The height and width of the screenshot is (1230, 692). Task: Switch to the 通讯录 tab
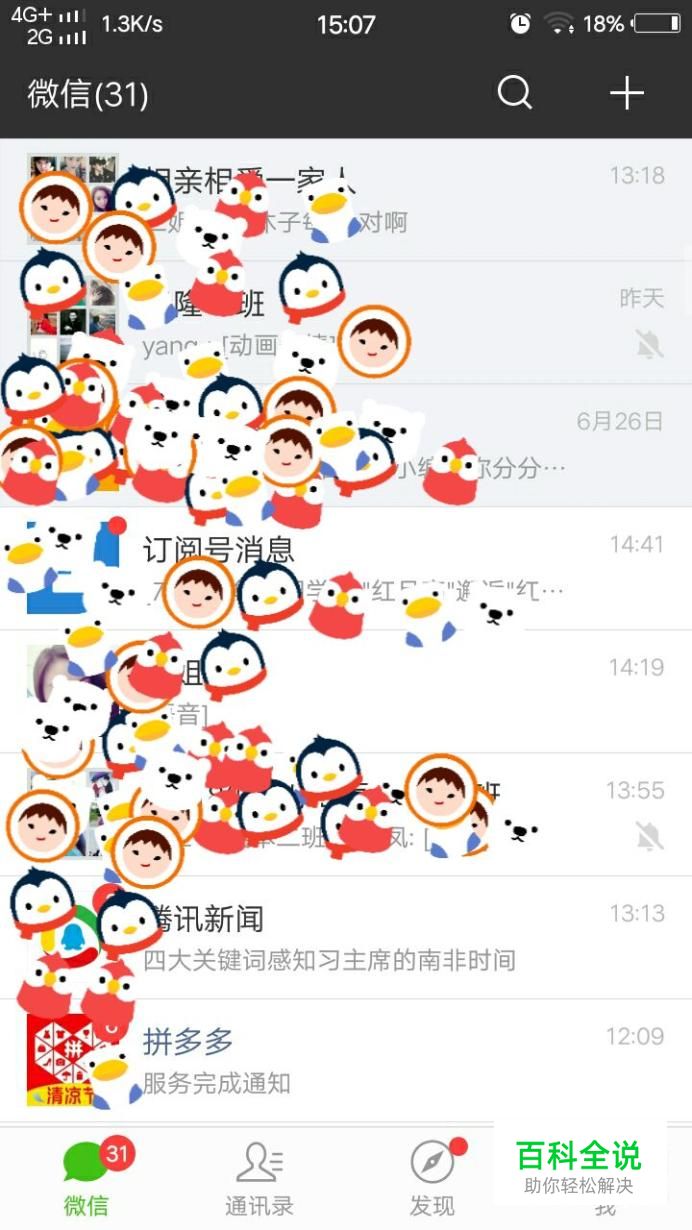click(259, 1178)
